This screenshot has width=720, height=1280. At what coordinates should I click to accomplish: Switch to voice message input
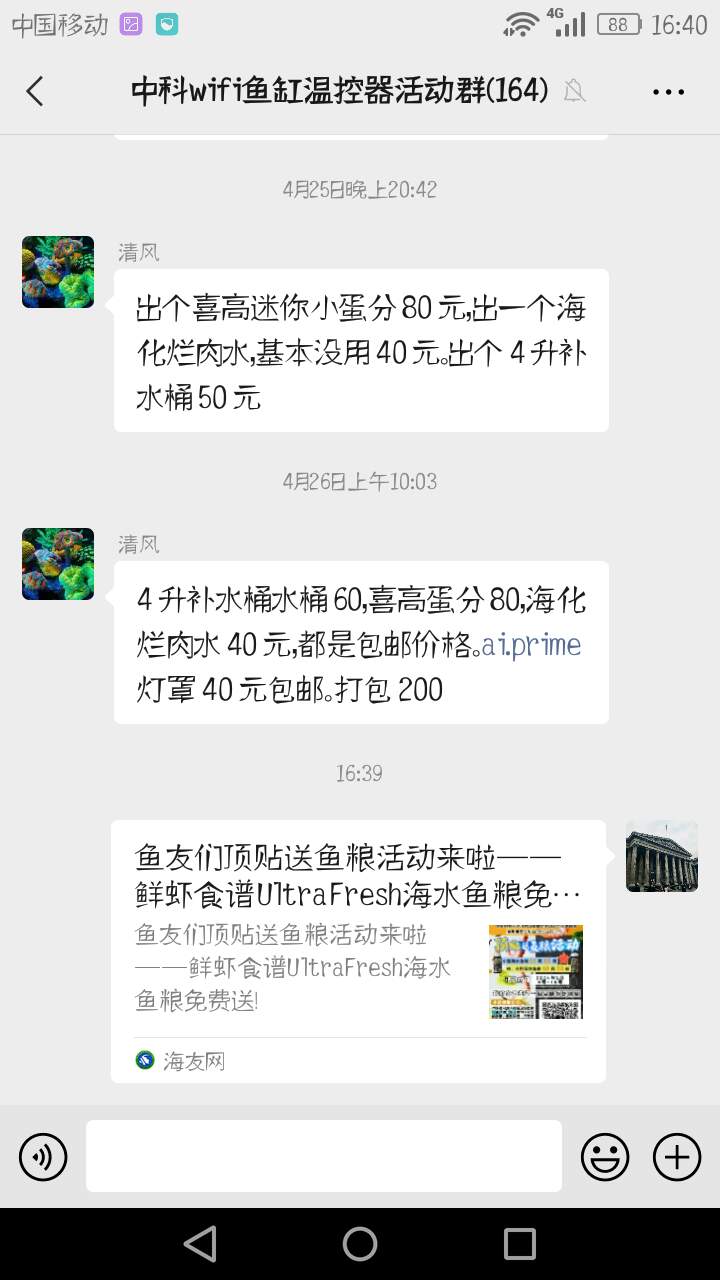43,1157
